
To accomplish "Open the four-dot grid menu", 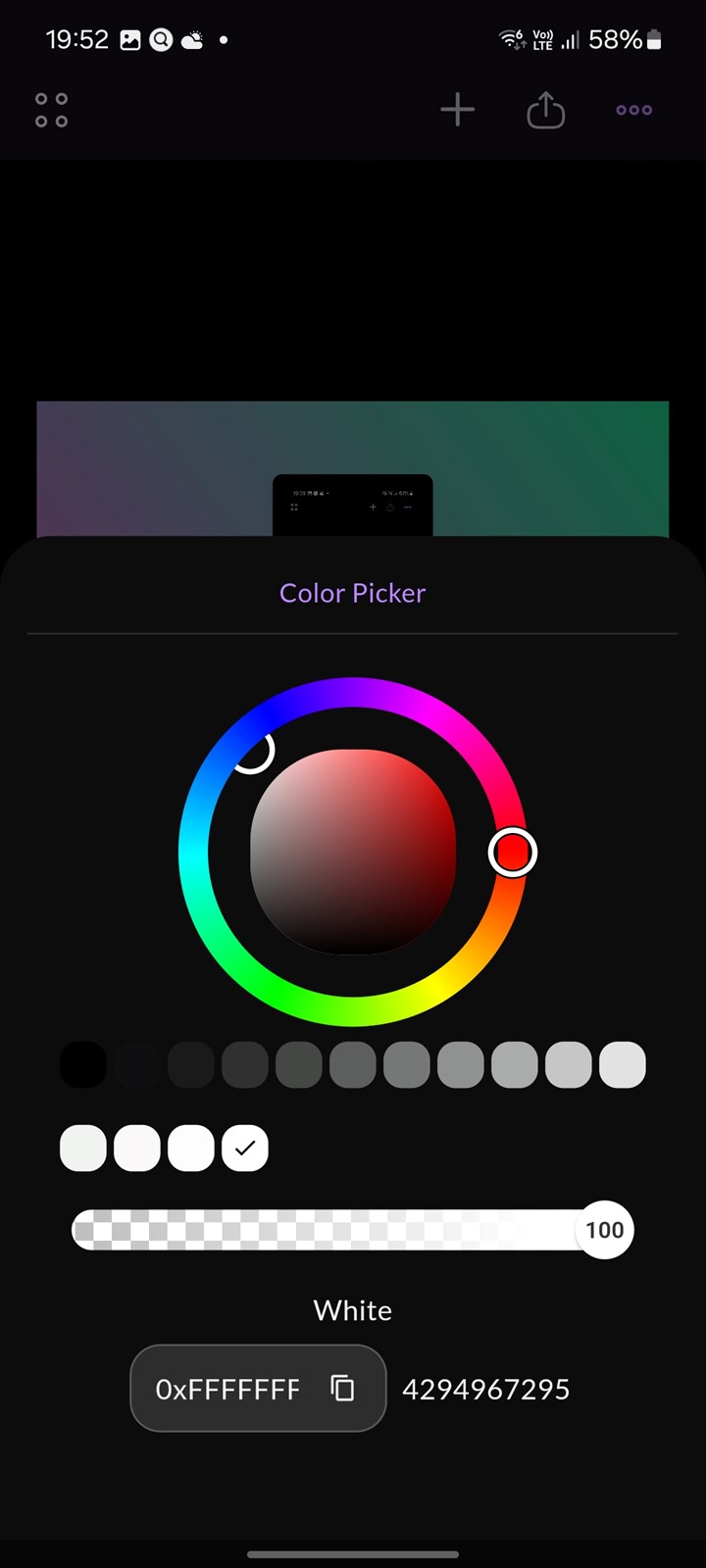I will click(x=51, y=110).
